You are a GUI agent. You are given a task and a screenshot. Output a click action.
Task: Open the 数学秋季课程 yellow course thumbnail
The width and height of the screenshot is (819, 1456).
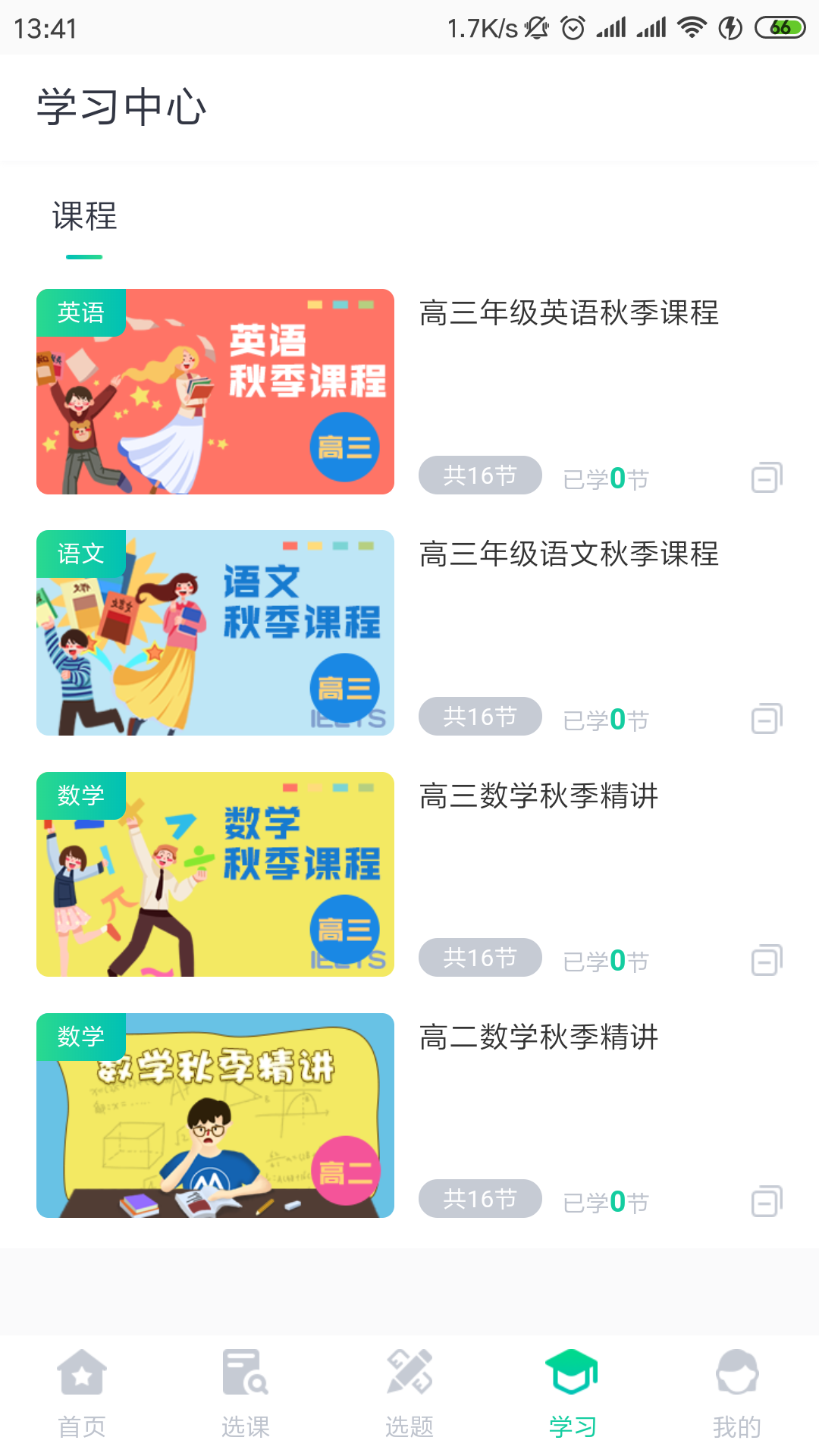pyautogui.click(x=215, y=874)
